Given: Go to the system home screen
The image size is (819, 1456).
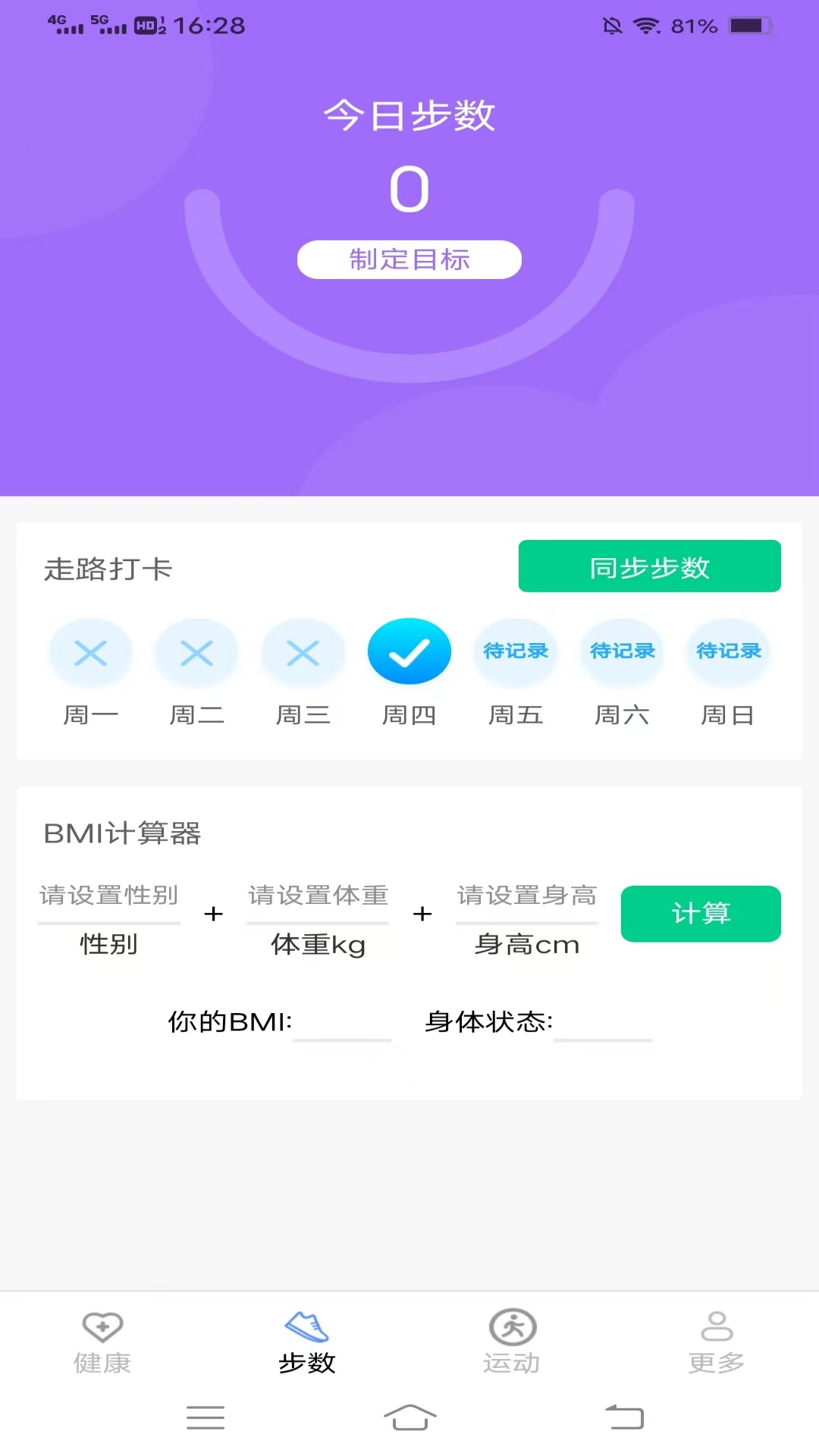Looking at the screenshot, I should pos(409,1417).
